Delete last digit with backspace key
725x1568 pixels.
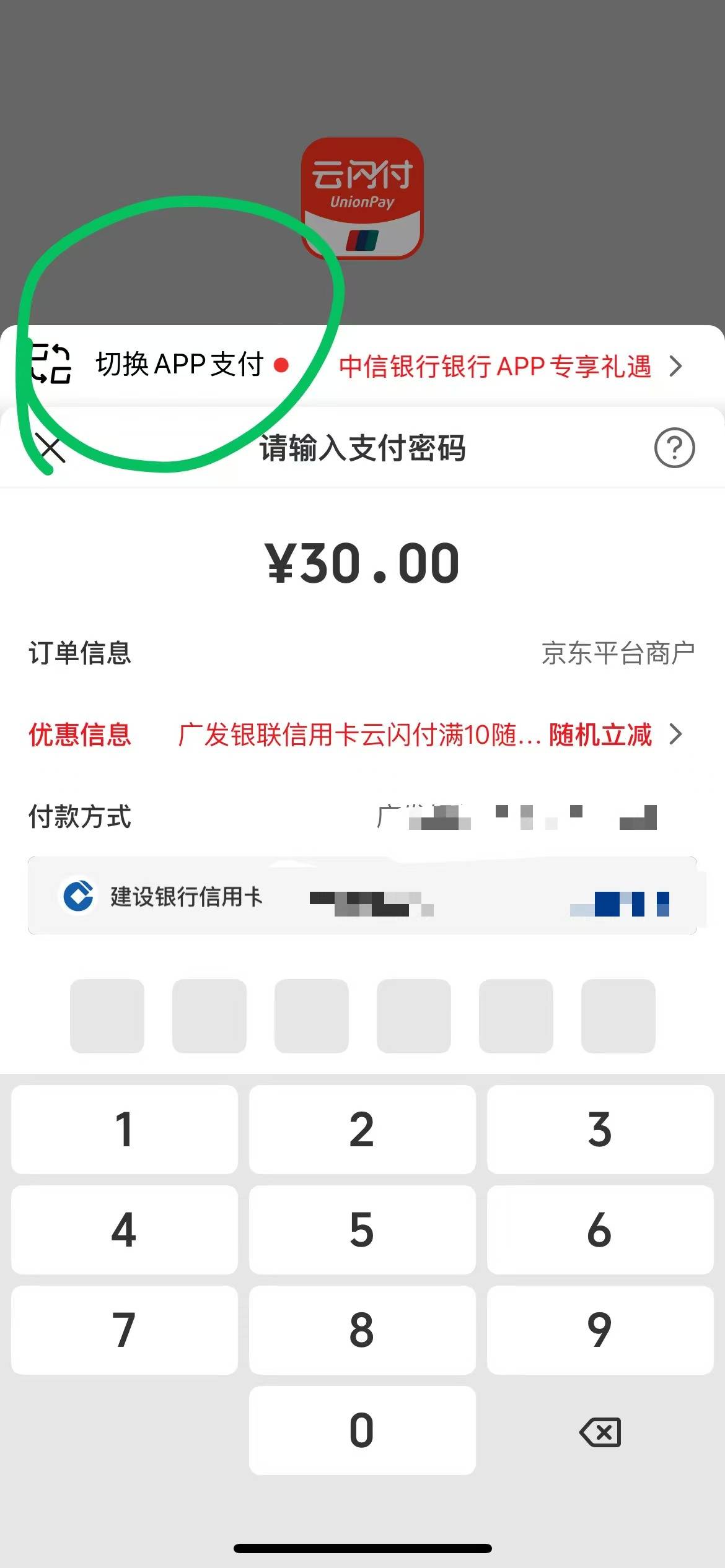(600, 1431)
